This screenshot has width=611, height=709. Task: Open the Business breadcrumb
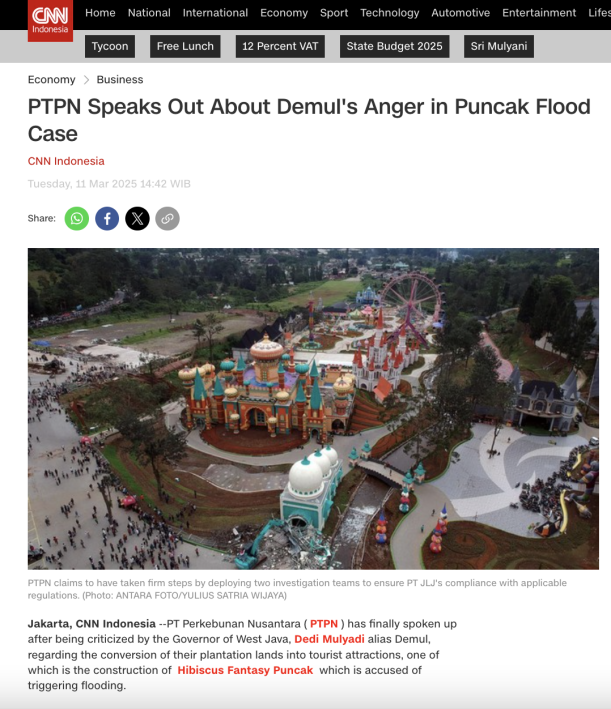pyautogui.click(x=120, y=79)
